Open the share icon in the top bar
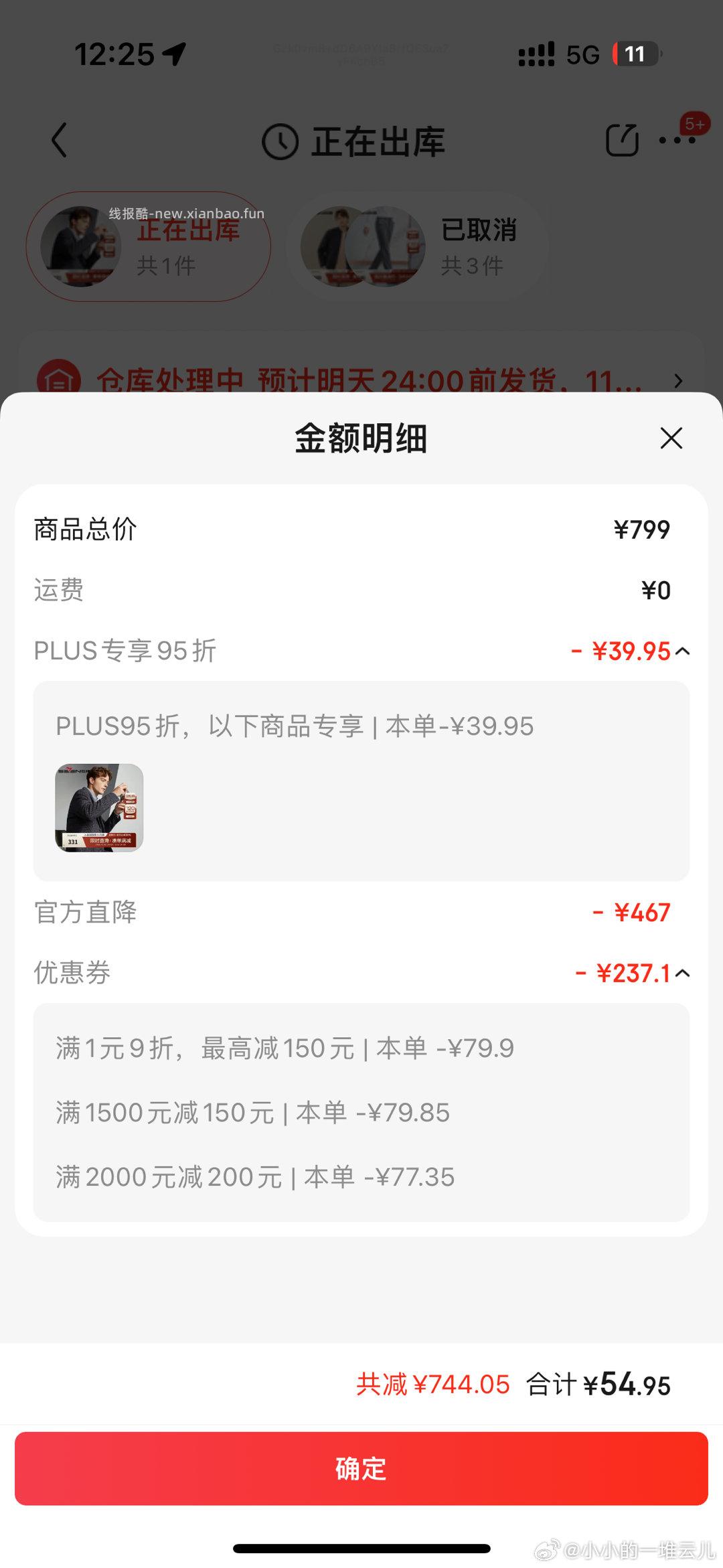723x1568 pixels. (621, 141)
